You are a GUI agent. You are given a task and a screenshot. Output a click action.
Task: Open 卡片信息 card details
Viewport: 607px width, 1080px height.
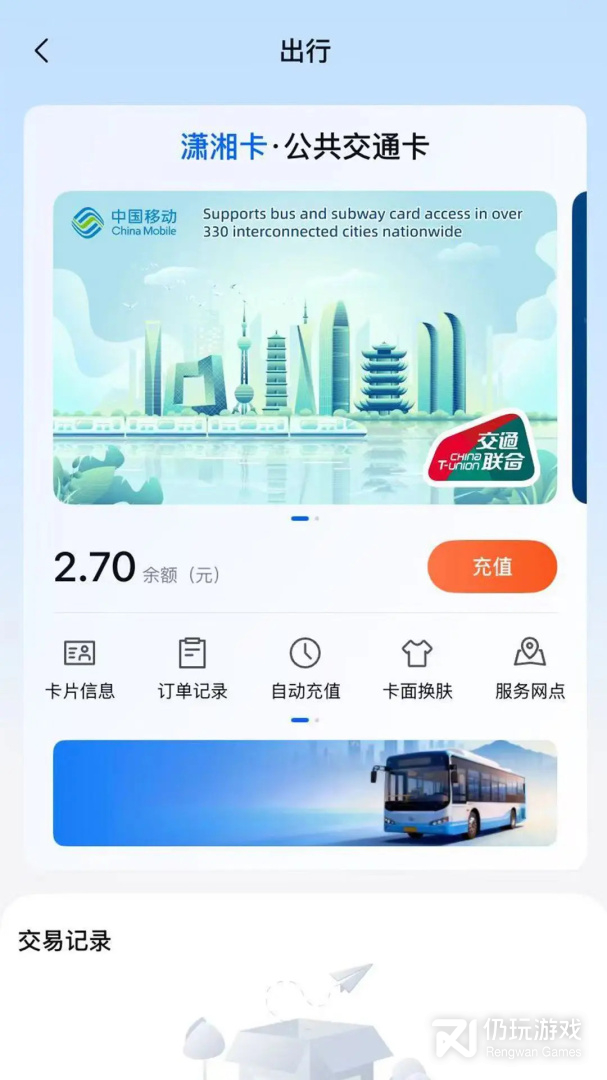pyautogui.click(x=80, y=669)
